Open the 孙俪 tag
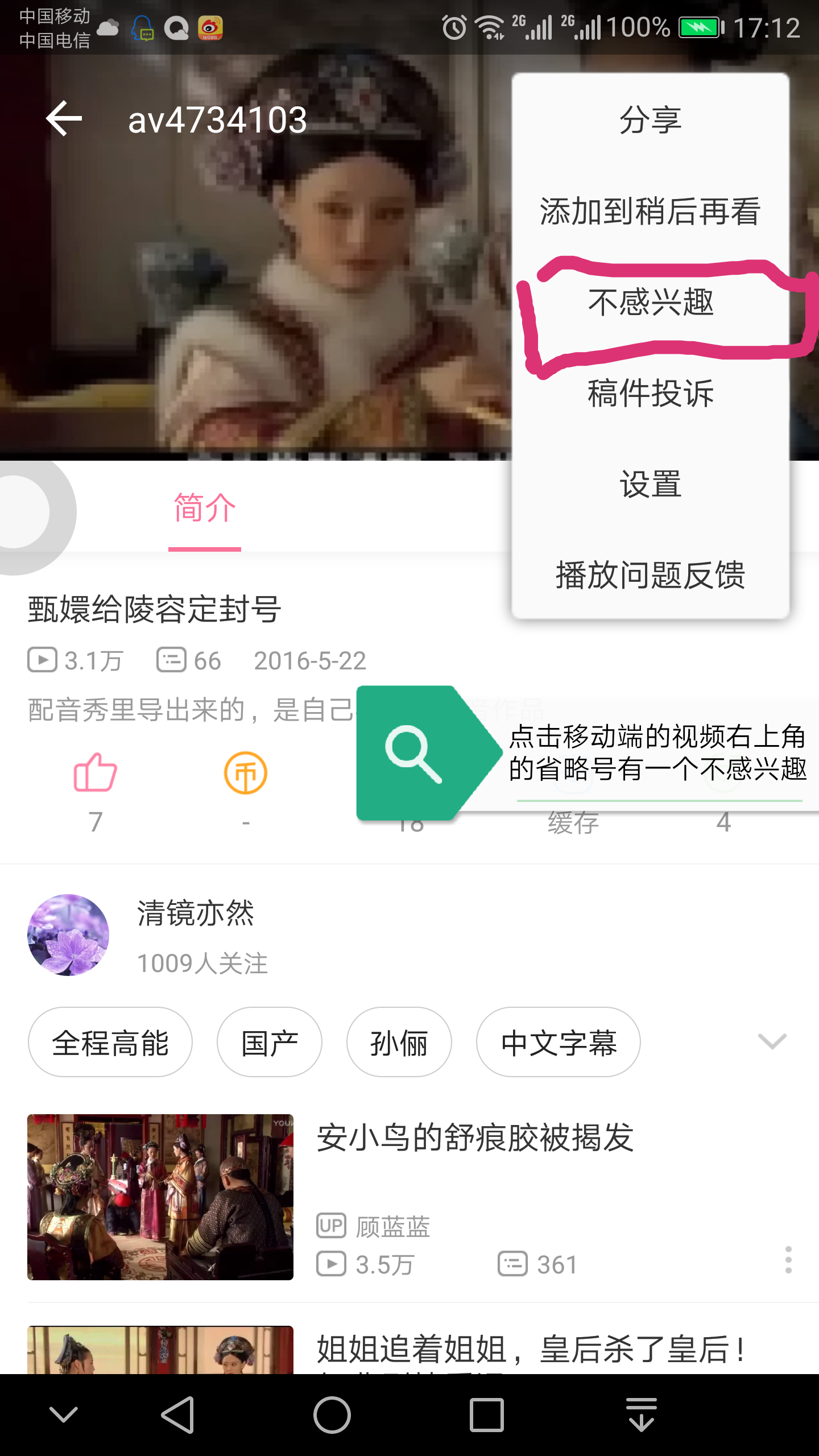Screen dimensions: 819x1456 [x=399, y=1042]
